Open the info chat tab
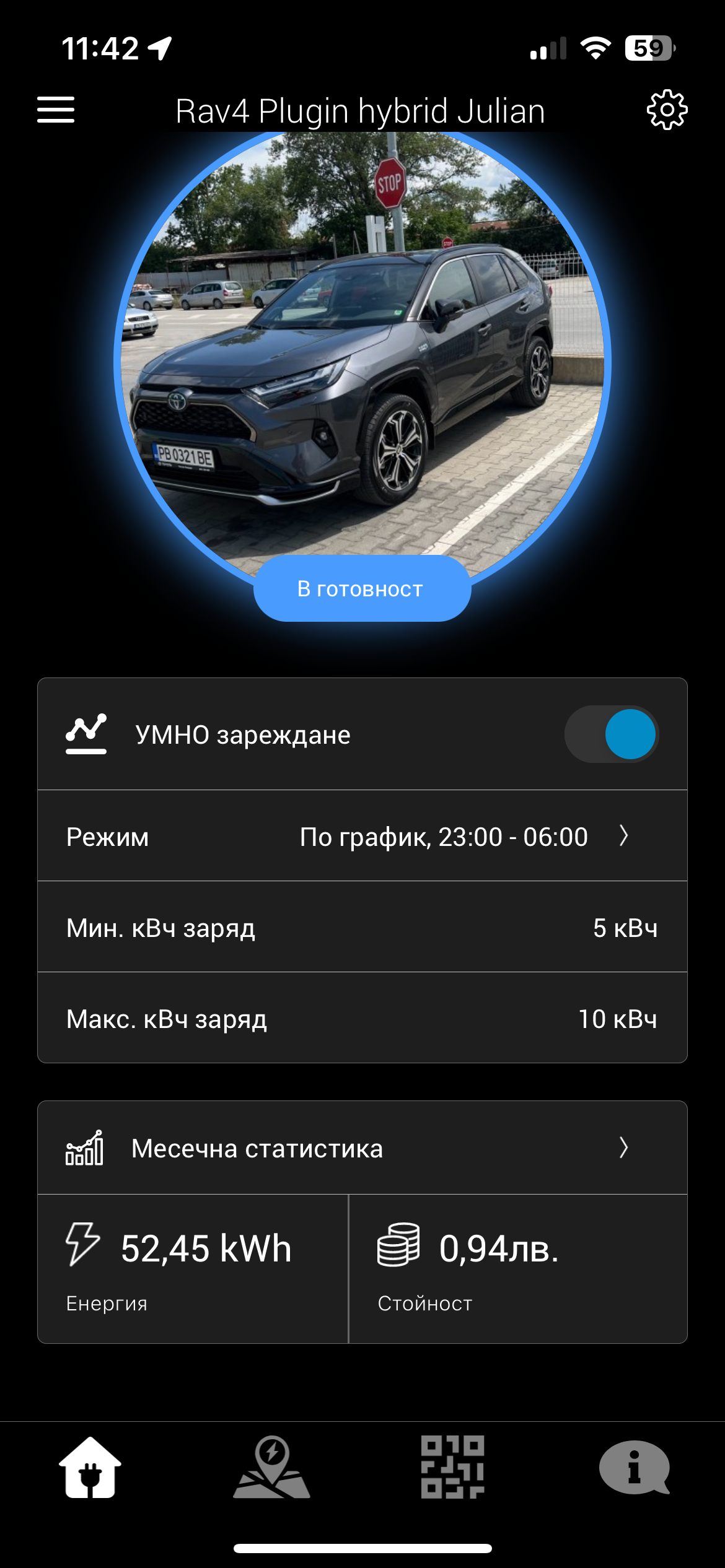Screen dimensions: 725x1568 (634, 1468)
